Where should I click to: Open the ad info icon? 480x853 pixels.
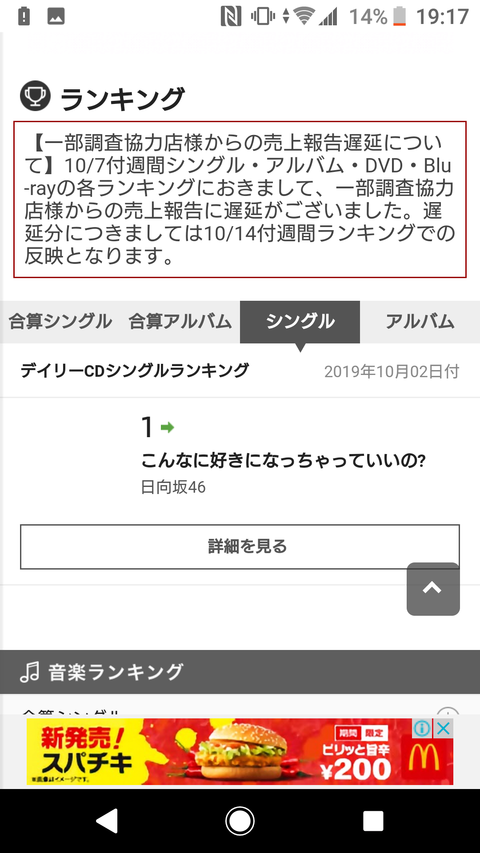(x=422, y=728)
